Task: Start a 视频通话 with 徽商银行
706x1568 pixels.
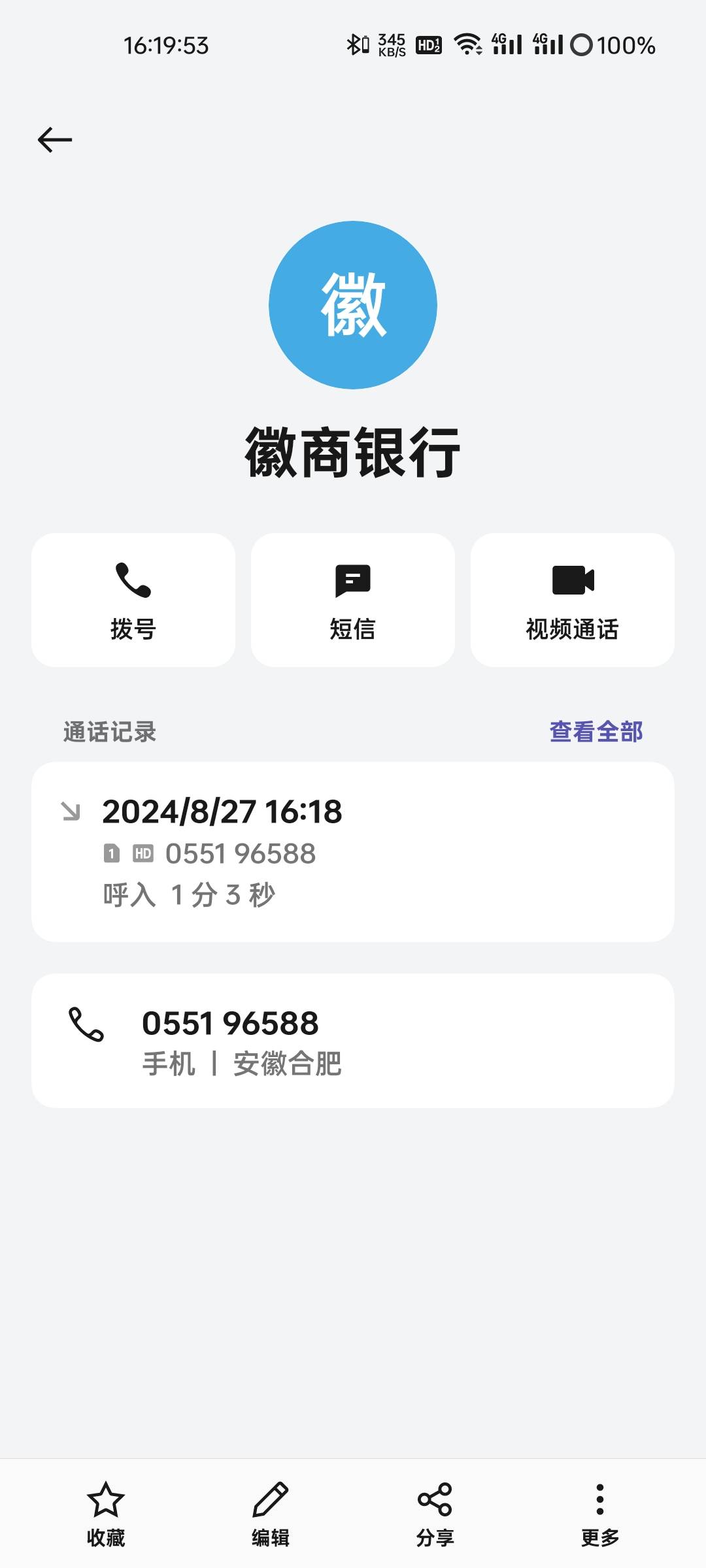Action: pos(573,600)
